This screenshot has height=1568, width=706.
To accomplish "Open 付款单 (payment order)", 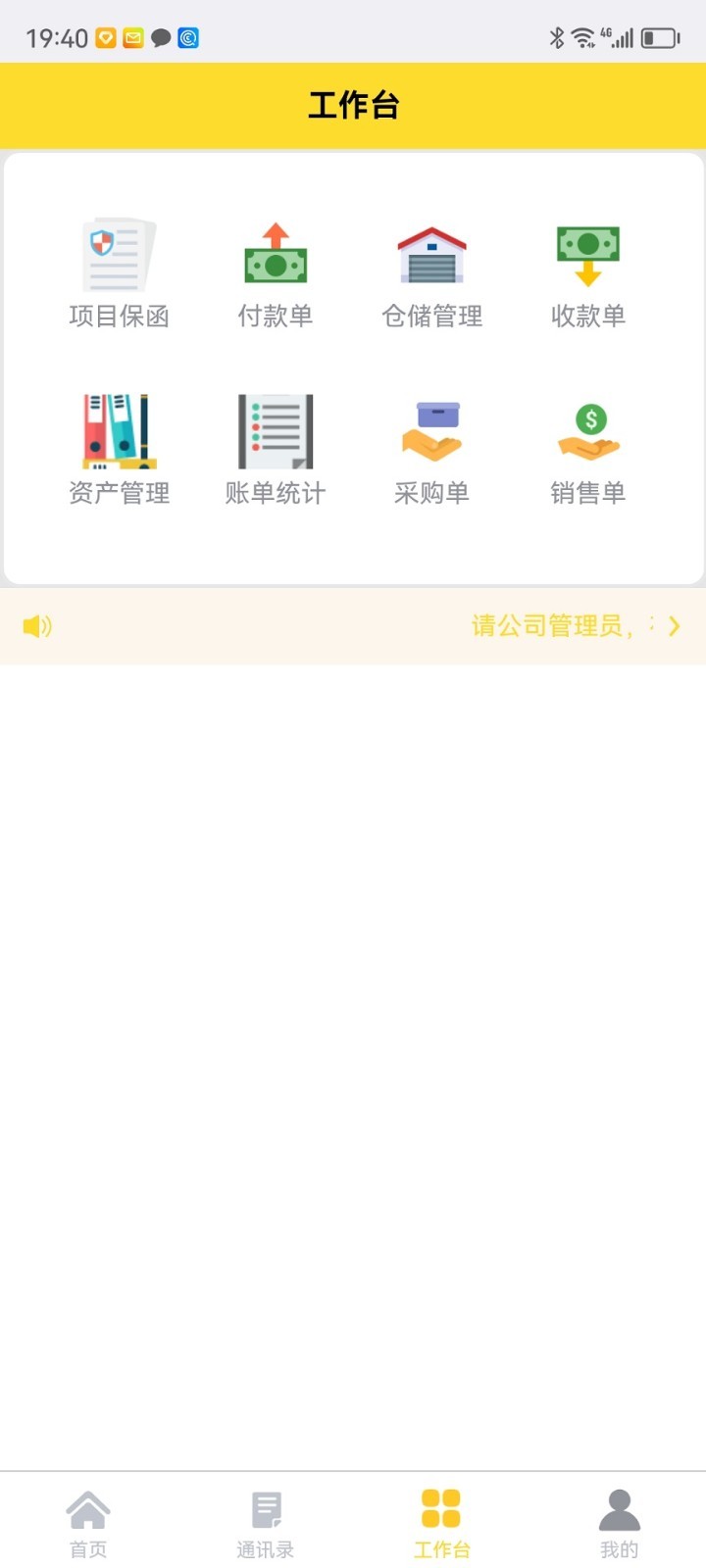I will coord(276,272).
